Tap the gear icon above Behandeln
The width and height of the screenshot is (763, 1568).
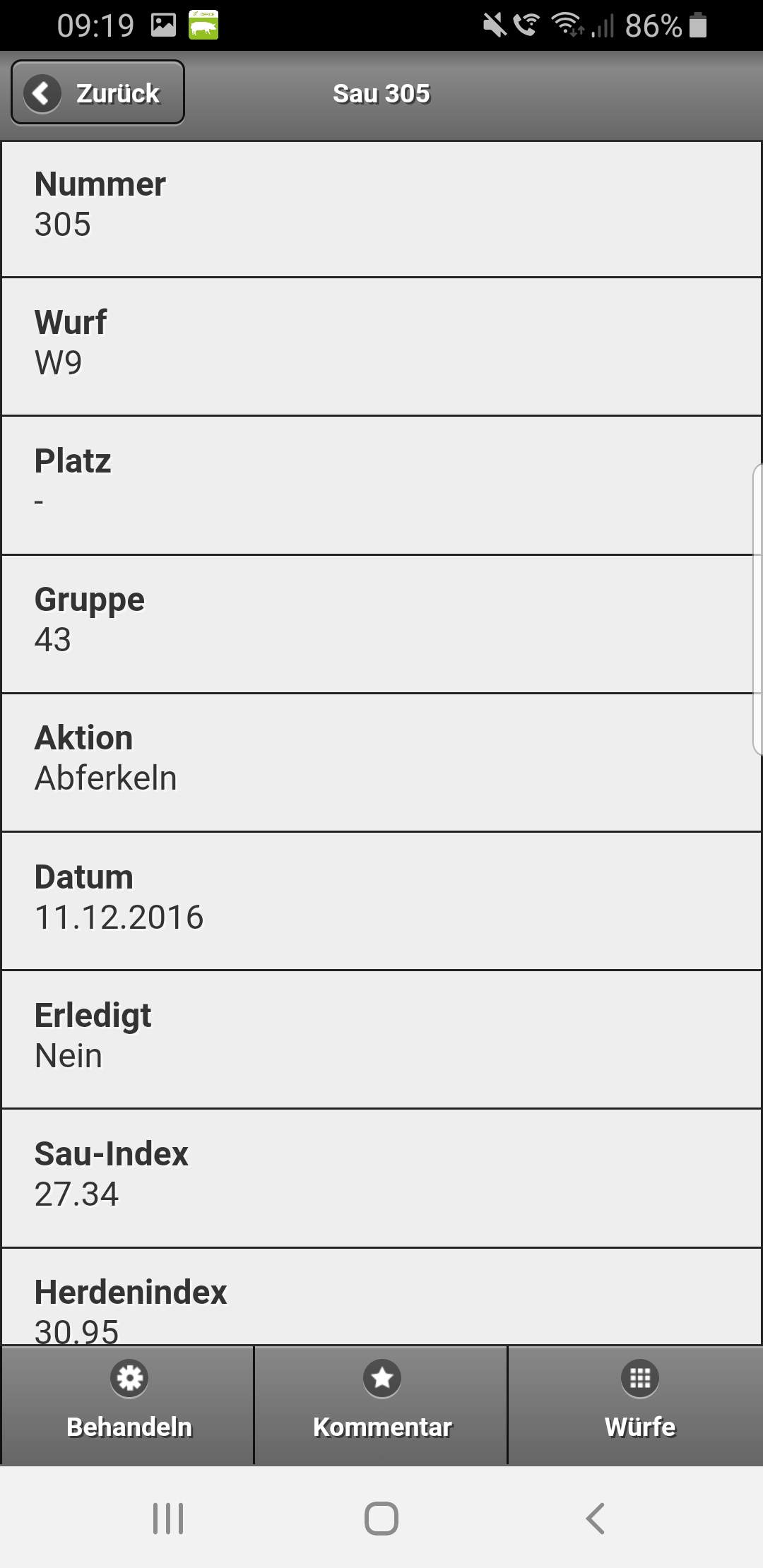(131, 1379)
